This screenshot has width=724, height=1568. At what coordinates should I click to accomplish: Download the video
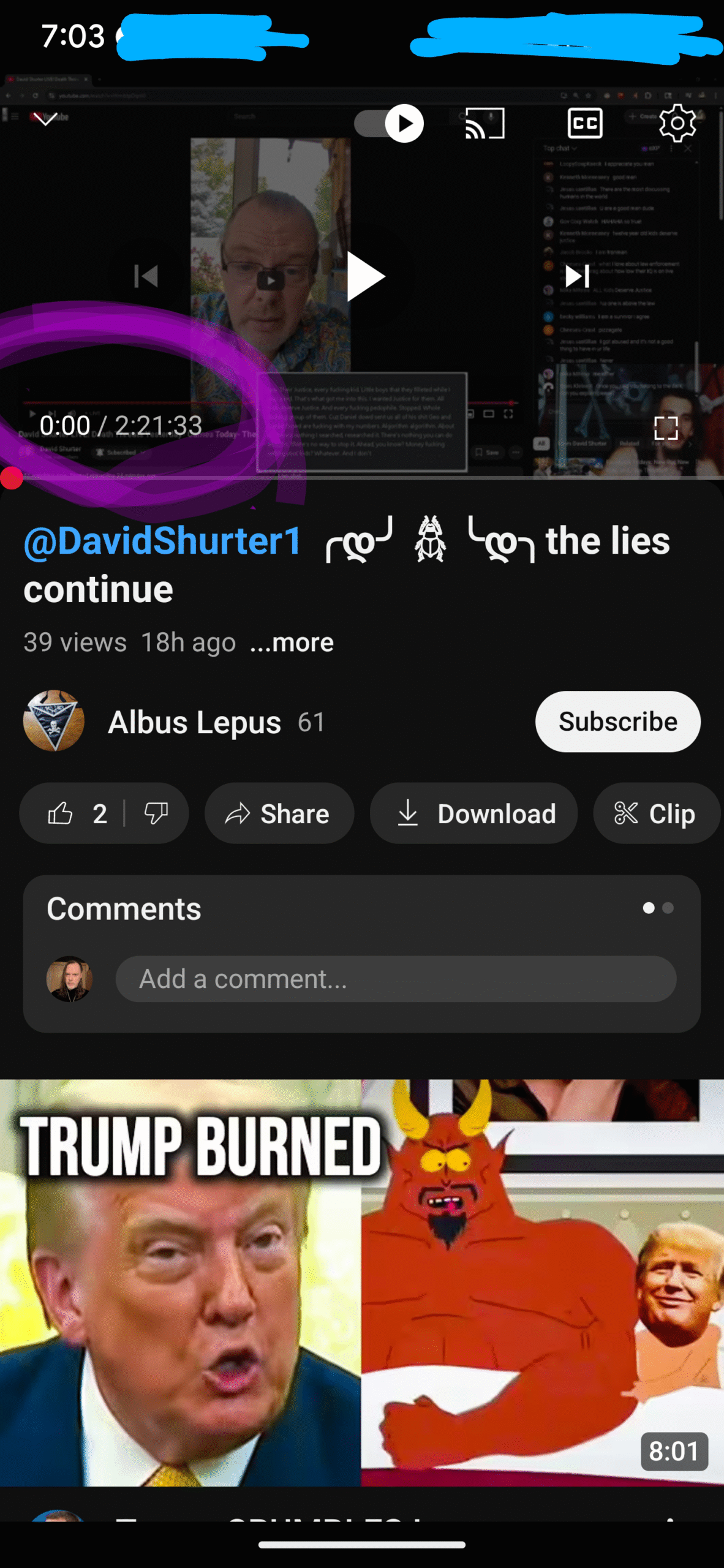(473, 813)
